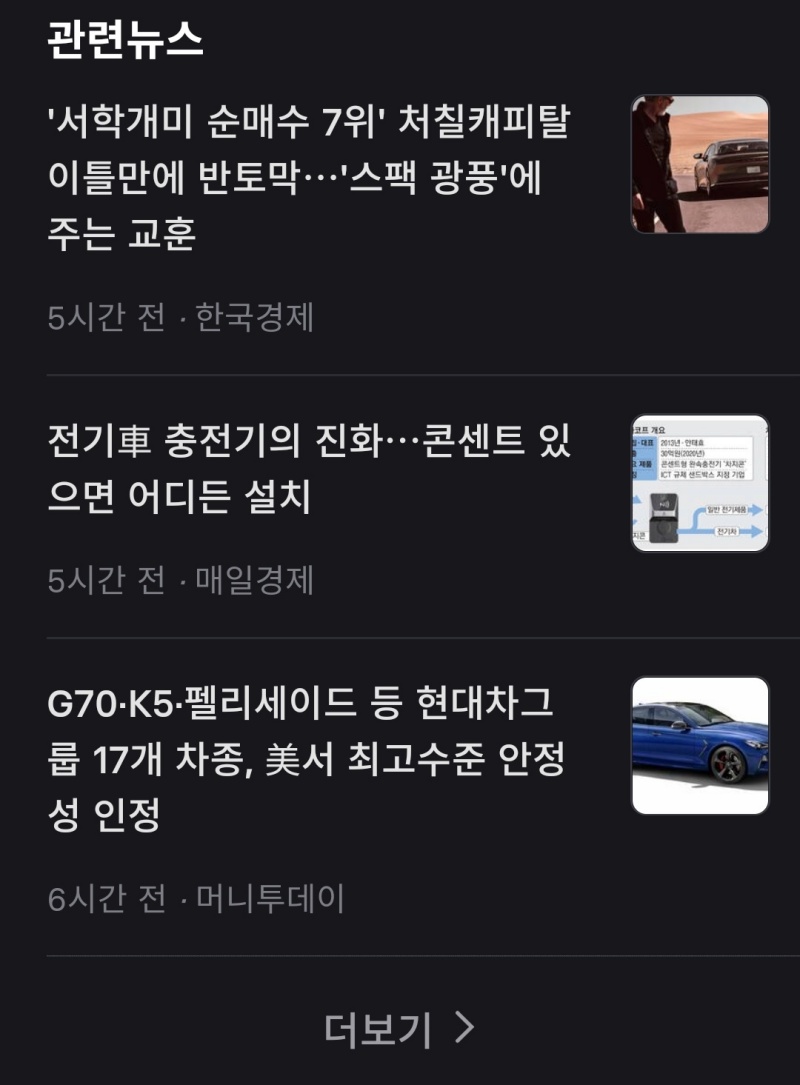Select the 머니투데이 news source label
Viewport: 800px width, 1085px height.
tap(268, 896)
